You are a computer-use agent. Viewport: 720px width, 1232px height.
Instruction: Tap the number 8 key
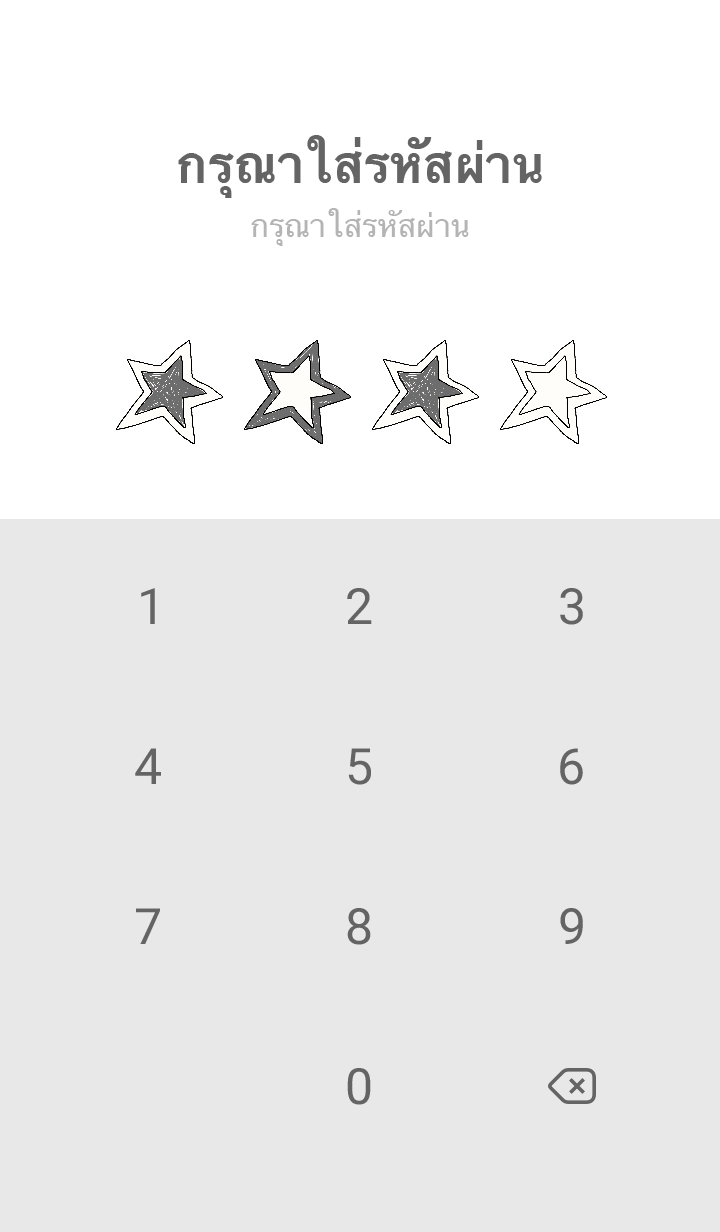pyautogui.click(x=359, y=927)
